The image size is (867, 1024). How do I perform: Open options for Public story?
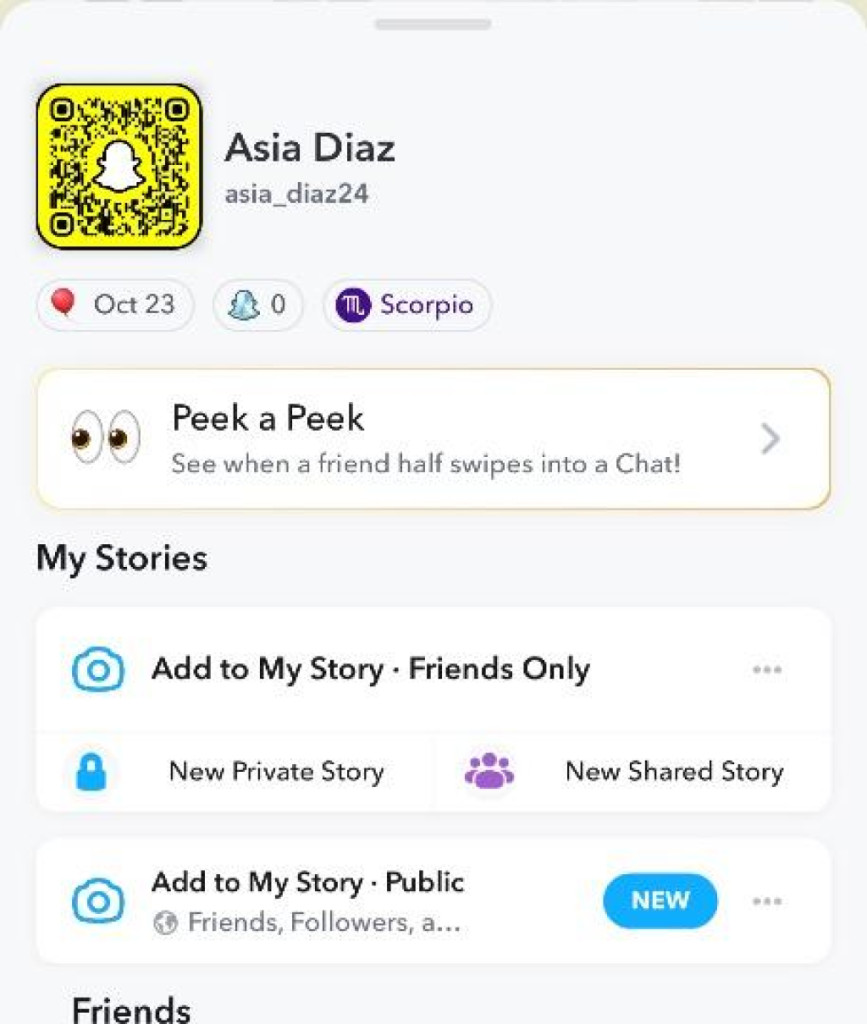tap(767, 901)
